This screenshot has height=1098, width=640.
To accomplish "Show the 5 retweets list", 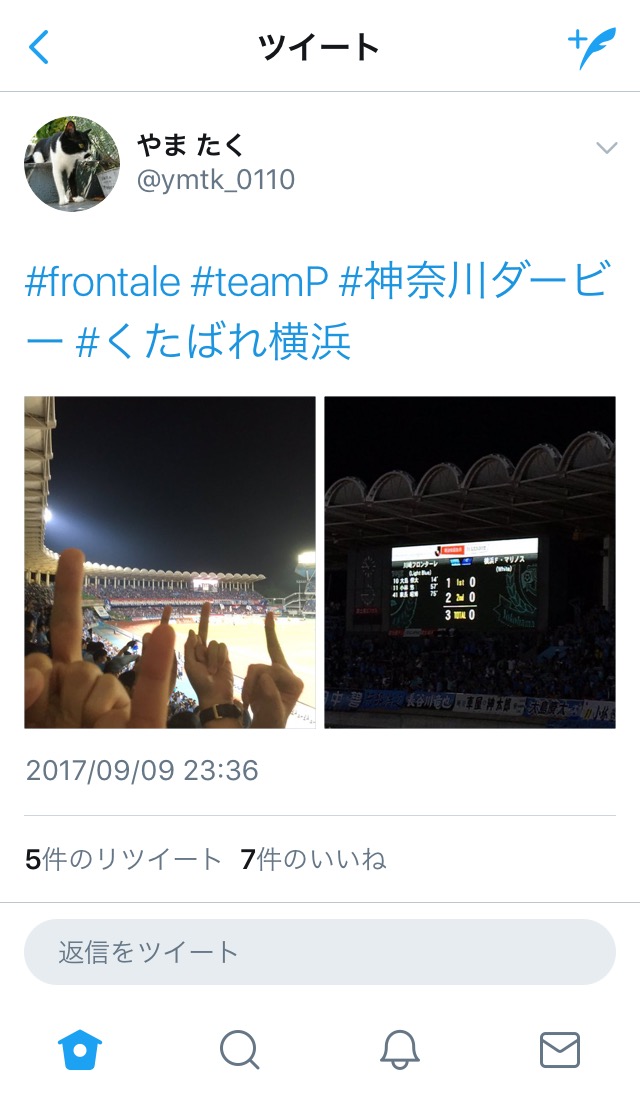I will [x=123, y=859].
